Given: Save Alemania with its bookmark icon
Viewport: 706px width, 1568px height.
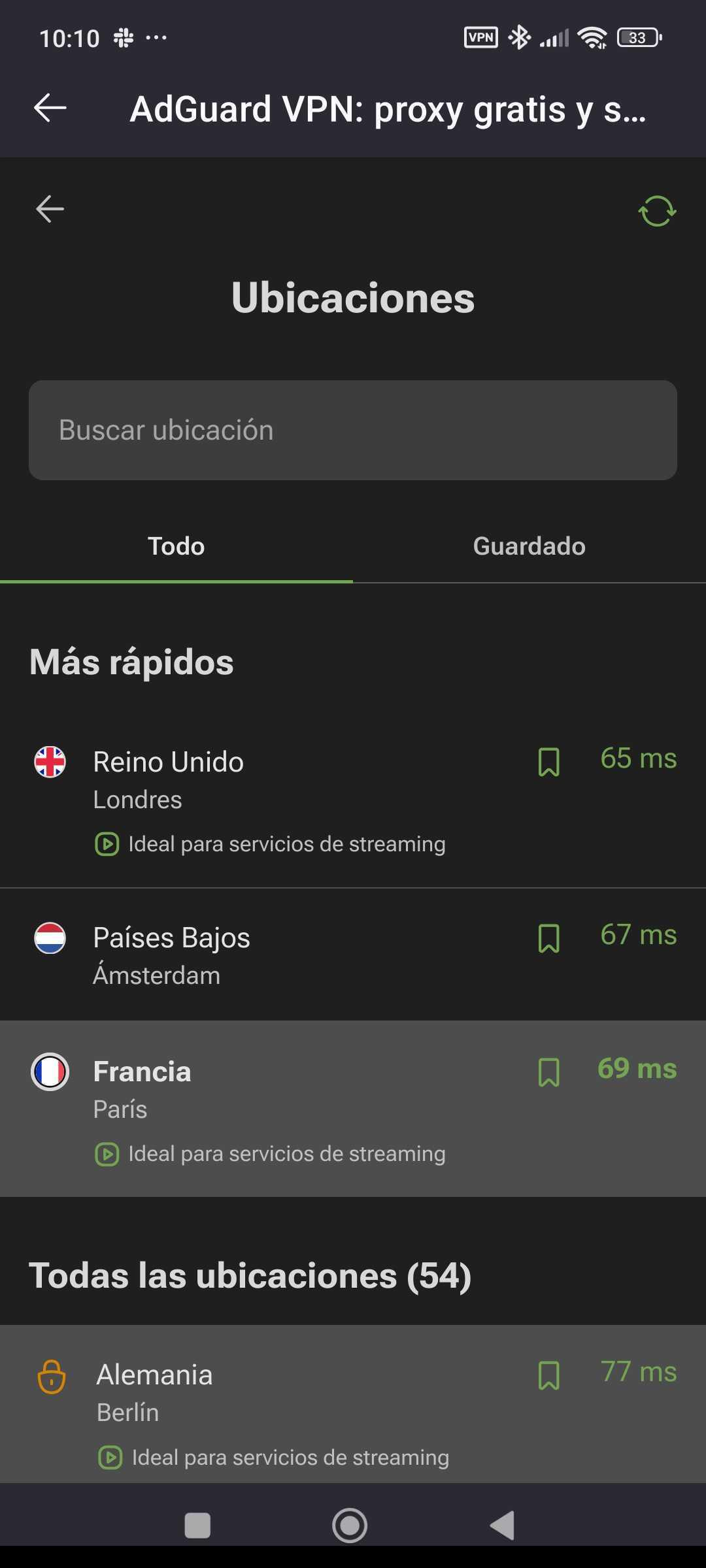Looking at the screenshot, I should coord(548,1375).
